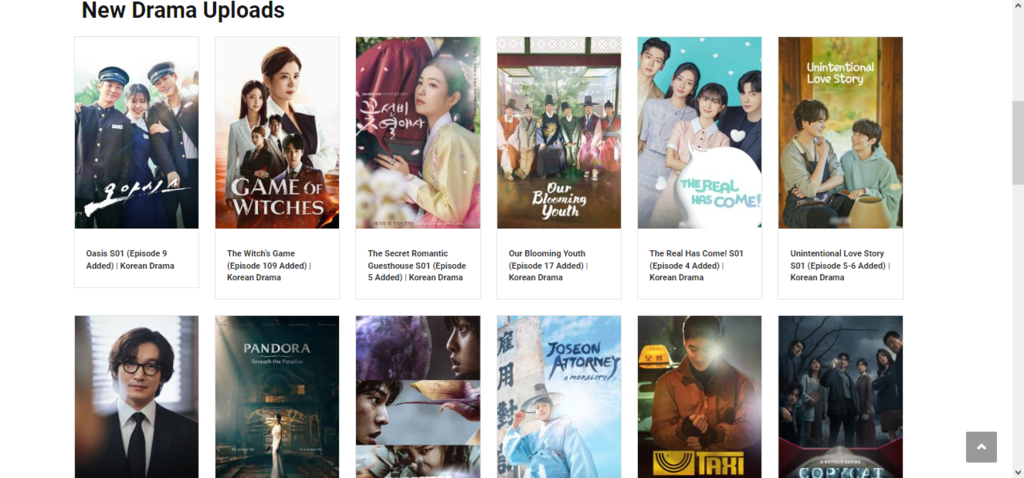
Task: Tap the scroll-to-top arrow button
Action: point(981,447)
